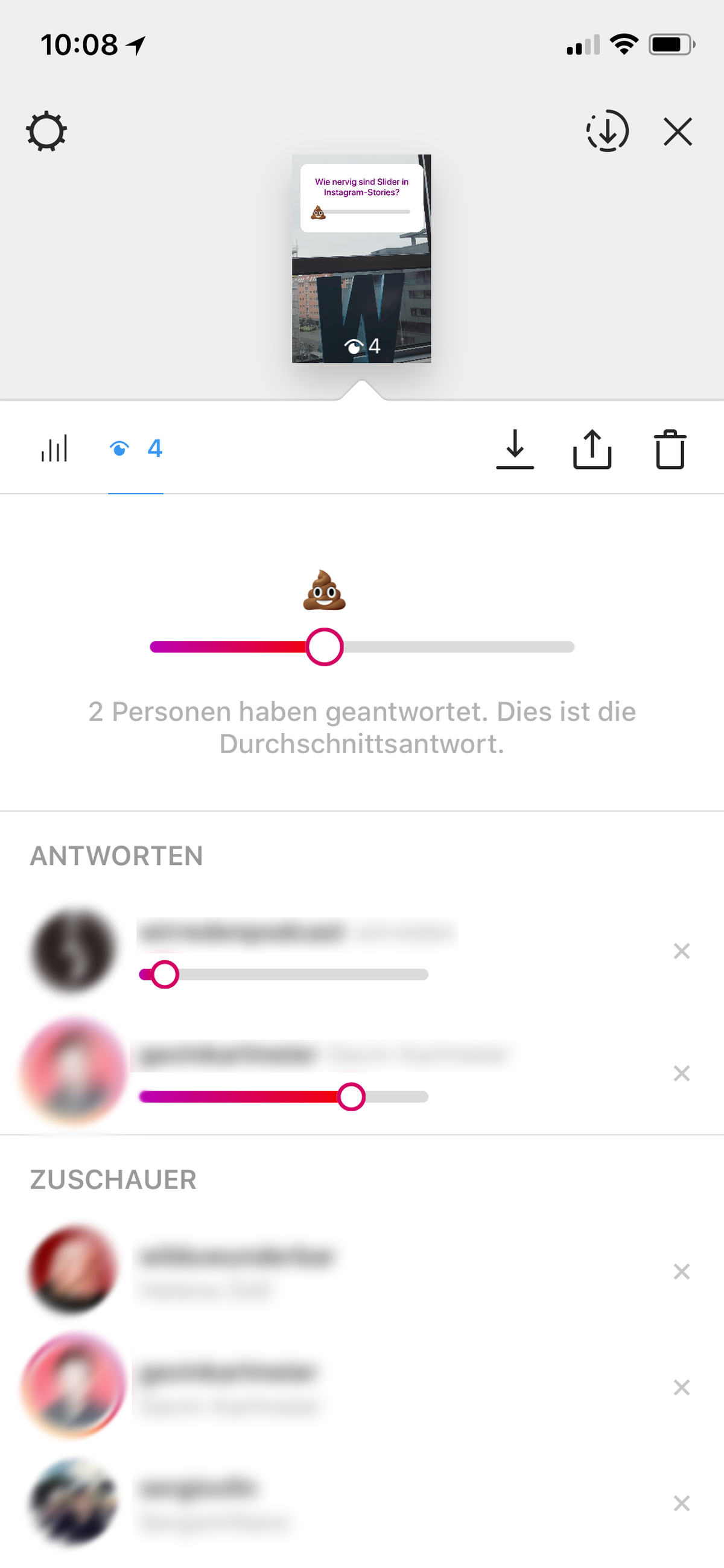
Task: Select the viewers eye tab showing 4
Action: pyautogui.click(x=136, y=449)
